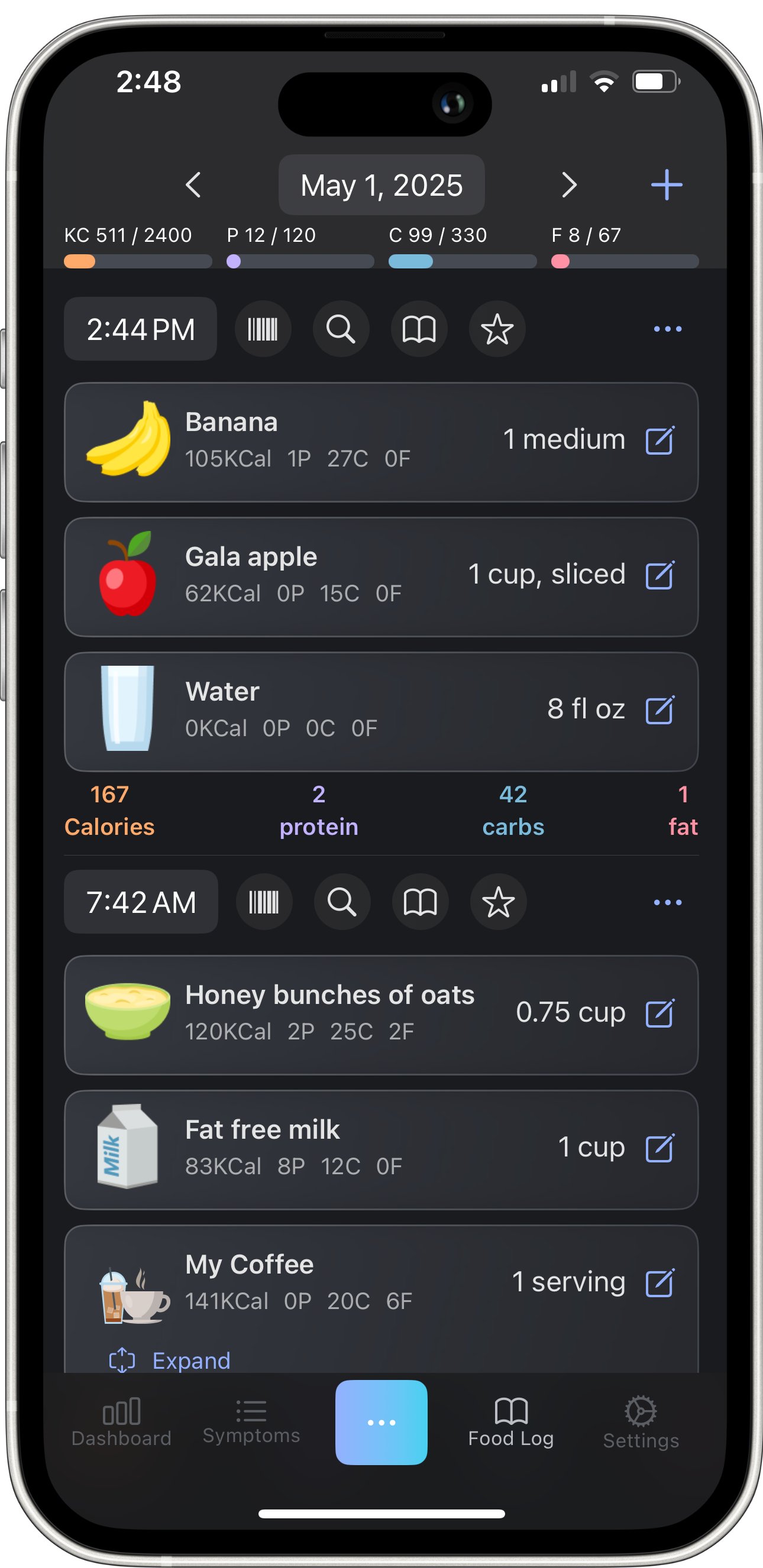The width and height of the screenshot is (763, 1568).
Task: Edit Honey bunches of oats entry
Action: point(659,1013)
